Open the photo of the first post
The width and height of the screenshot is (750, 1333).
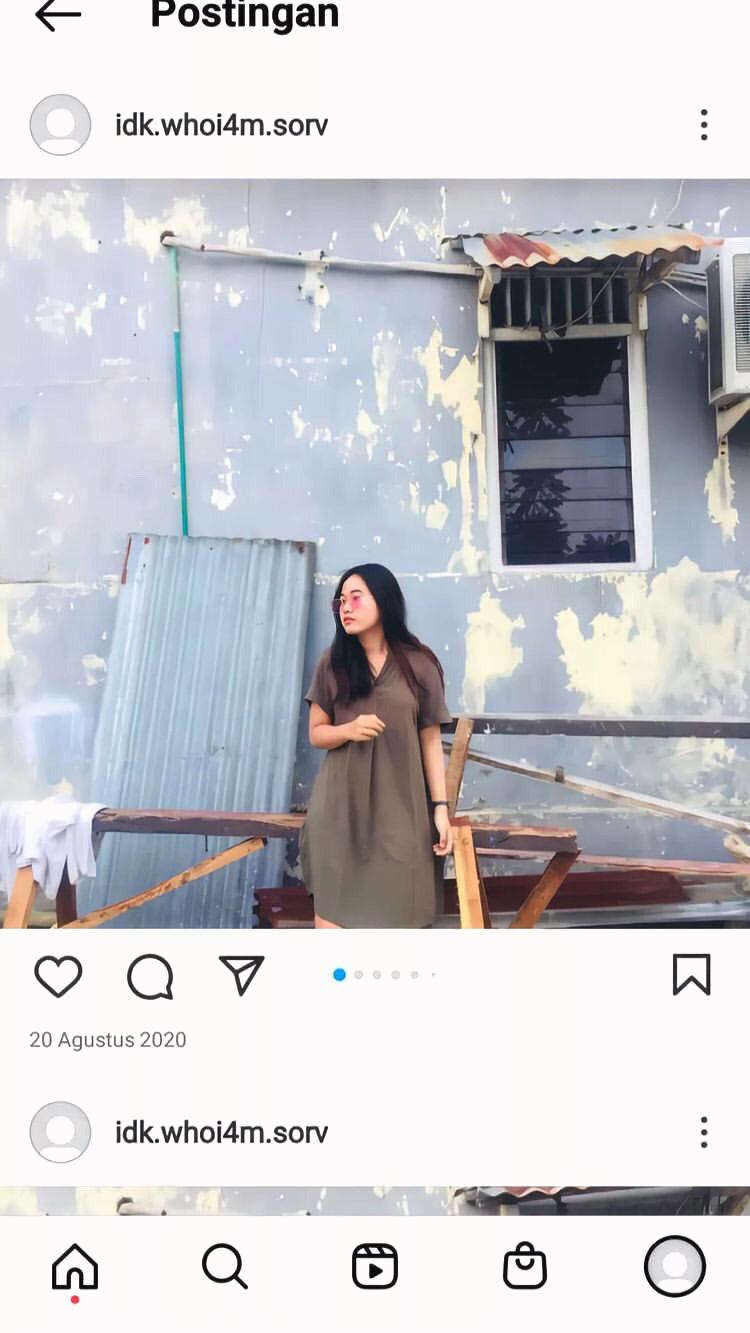pyautogui.click(x=375, y=554)
